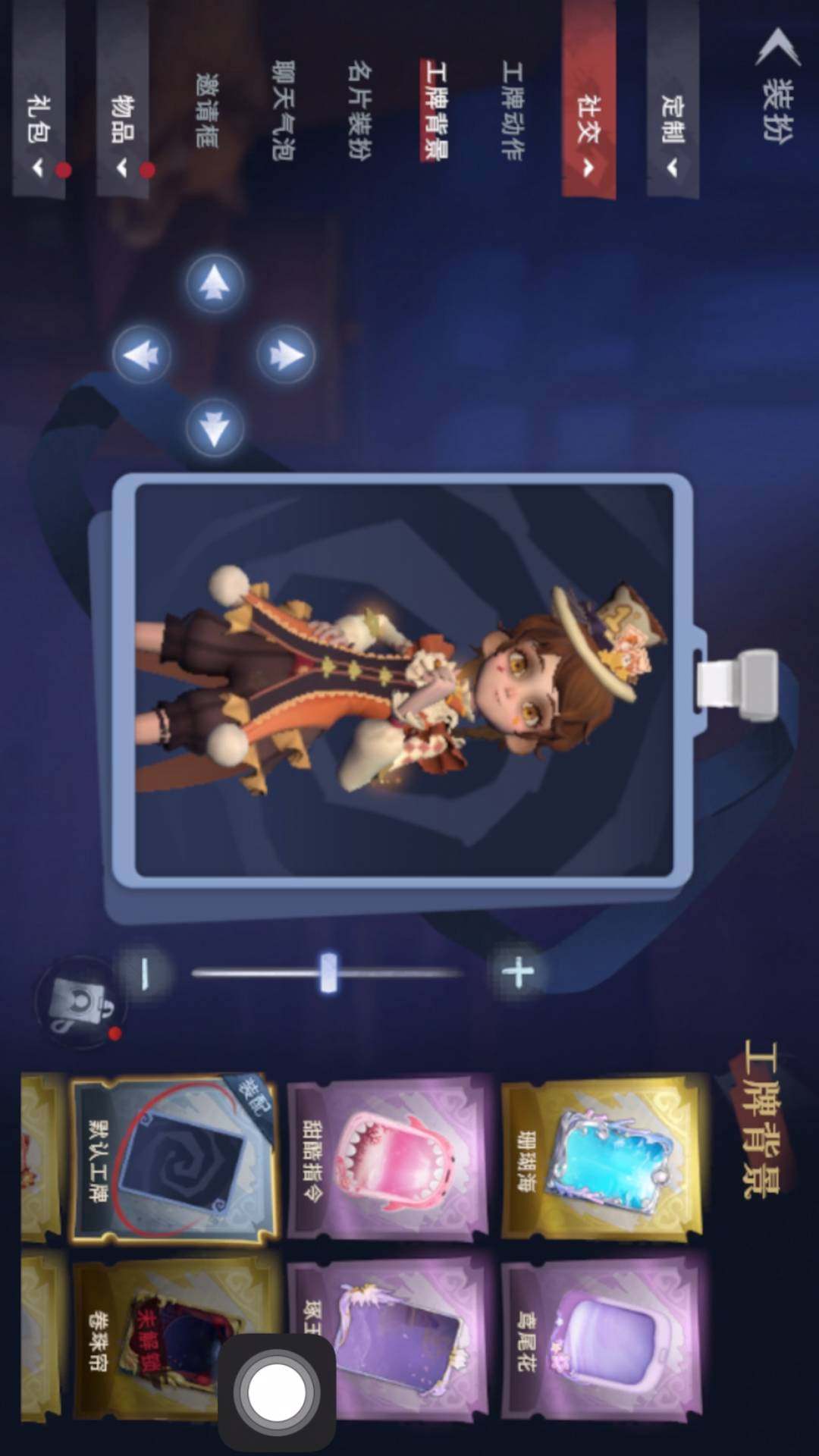
Task: Tap the minus zoom button
Action: 144,971
